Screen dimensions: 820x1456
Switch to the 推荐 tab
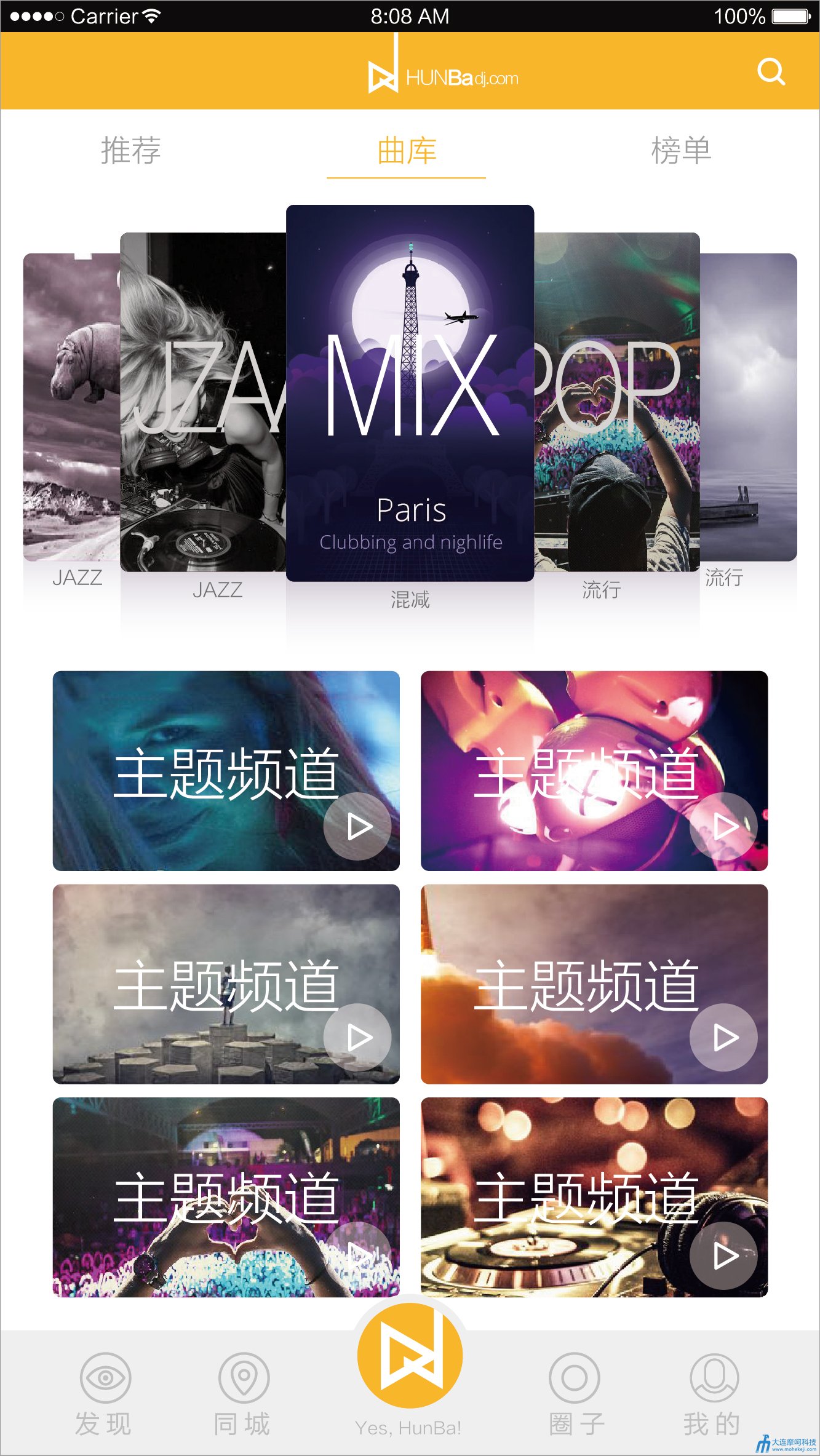tap(130, 151)
